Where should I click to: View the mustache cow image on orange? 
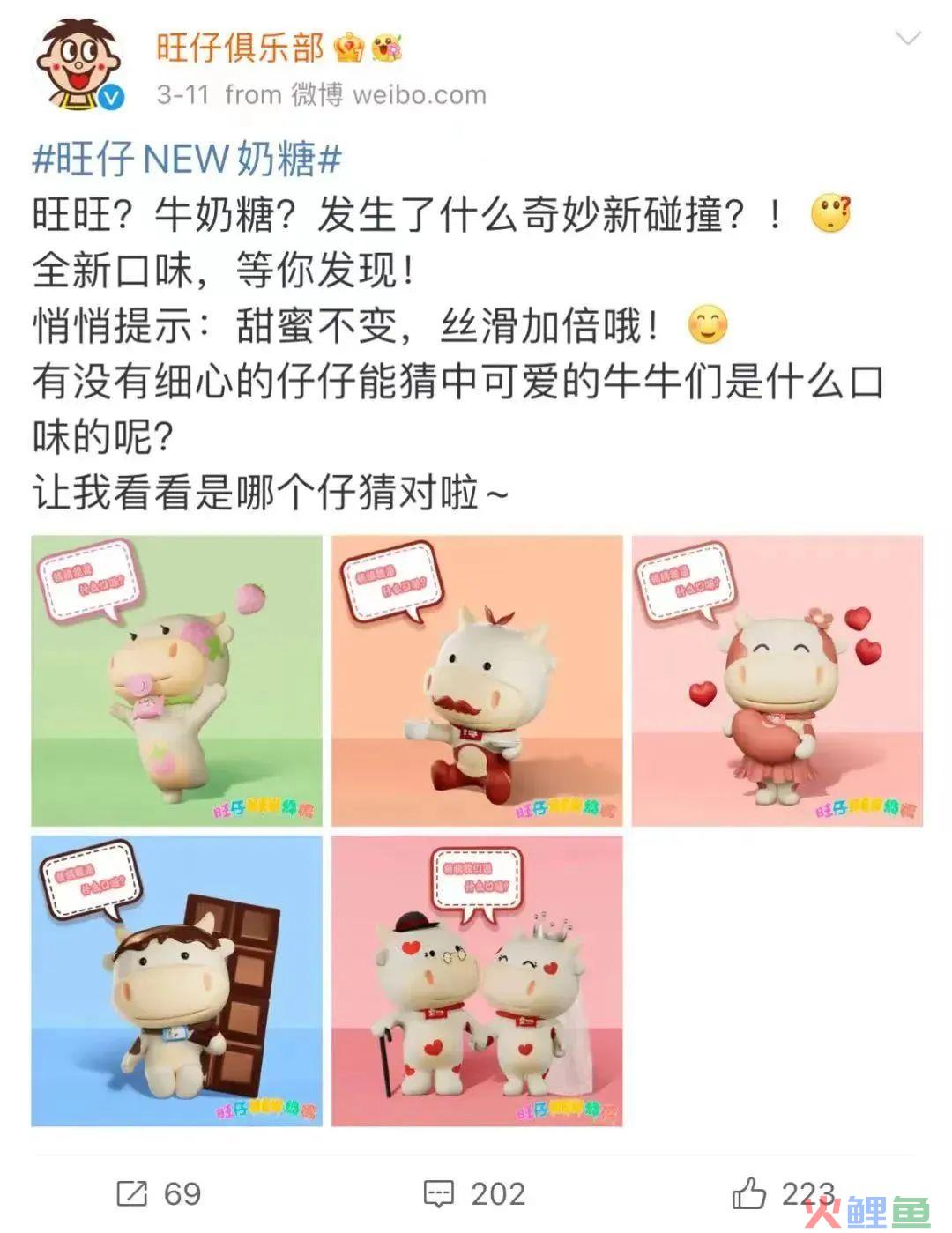pos(477,680)
